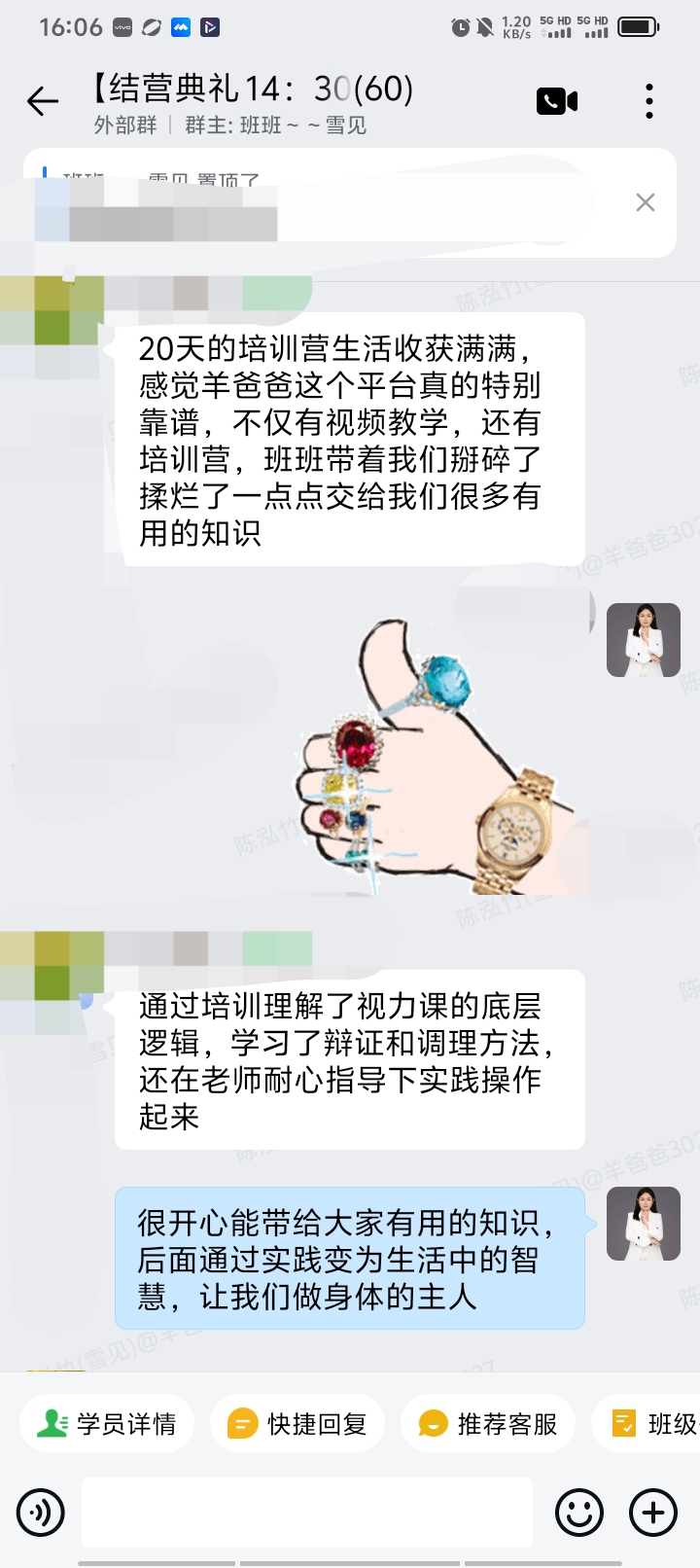Open 快捷回复 quick replies
The width and height of the screenshot is (700, 1568).
tap(297, 1424)
